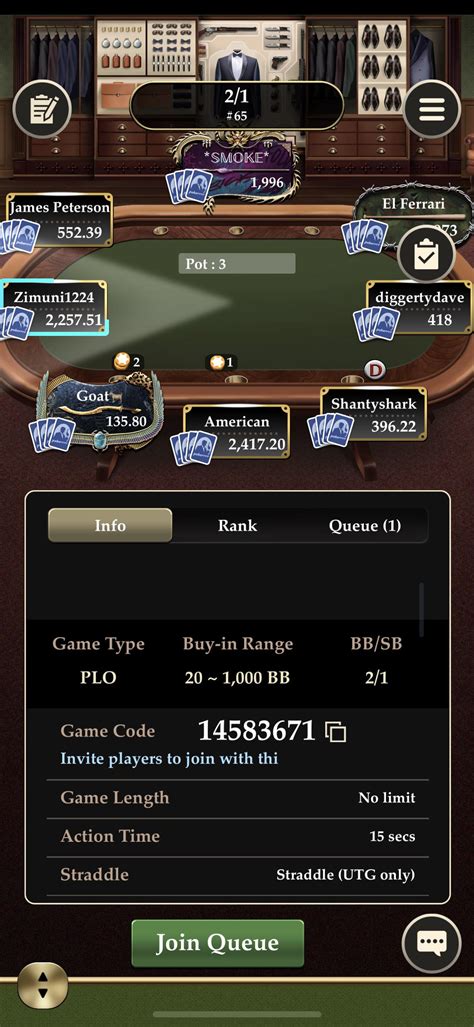The height and width of the screenshot is (1027, 474).
Task: Open James Peterson's player profile
Action: pyautogui.click(x=59, y=220)
